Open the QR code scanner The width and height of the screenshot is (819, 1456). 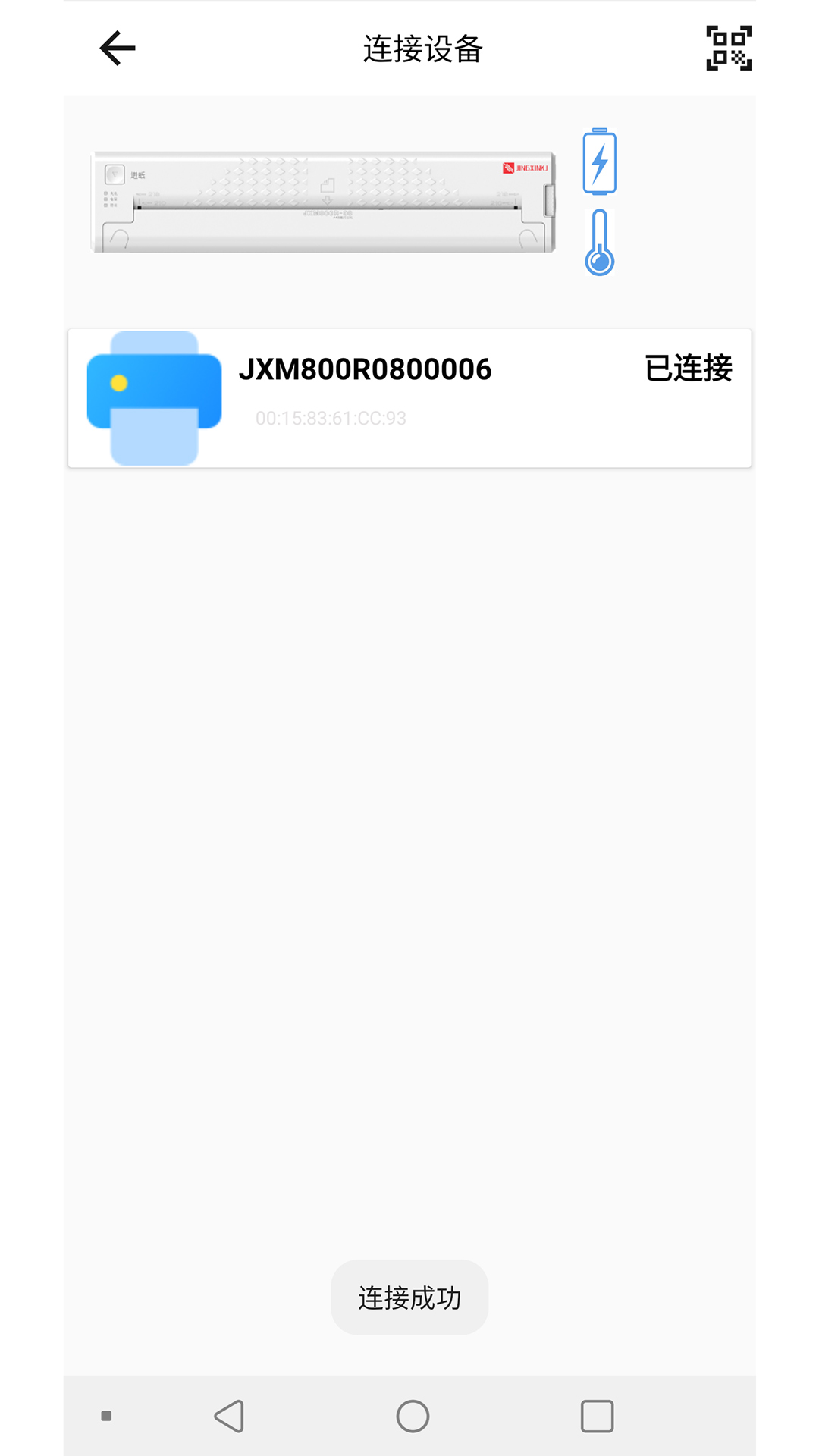(x=730, y=47)
